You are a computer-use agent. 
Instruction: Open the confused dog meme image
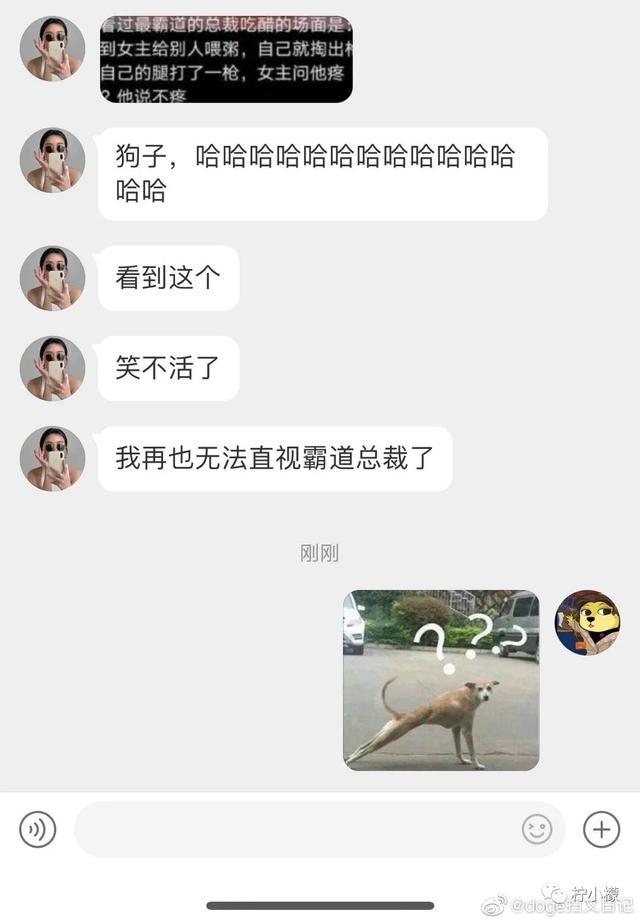tap(441, 680)
